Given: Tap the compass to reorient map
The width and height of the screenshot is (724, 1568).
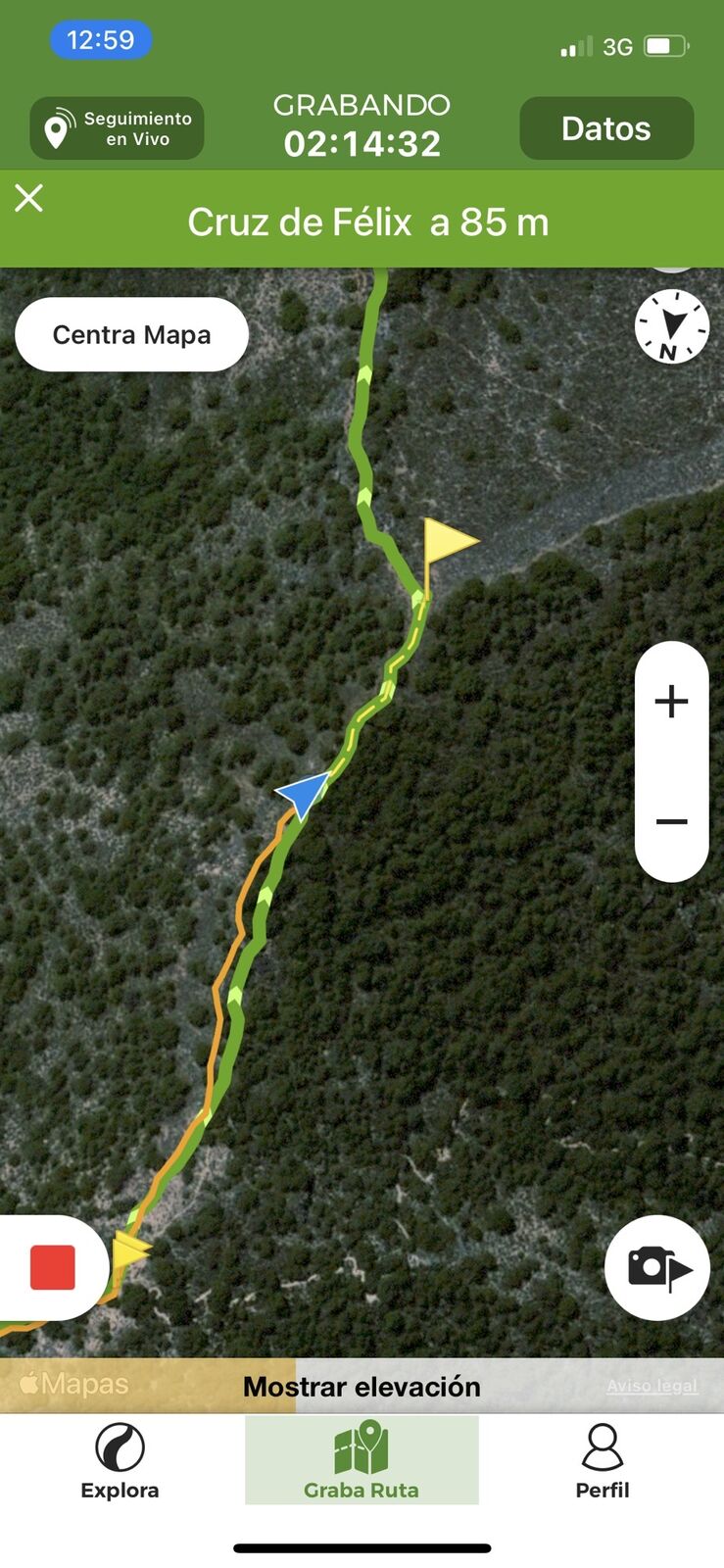Looking at the screenshot, I should click(671, 326).
